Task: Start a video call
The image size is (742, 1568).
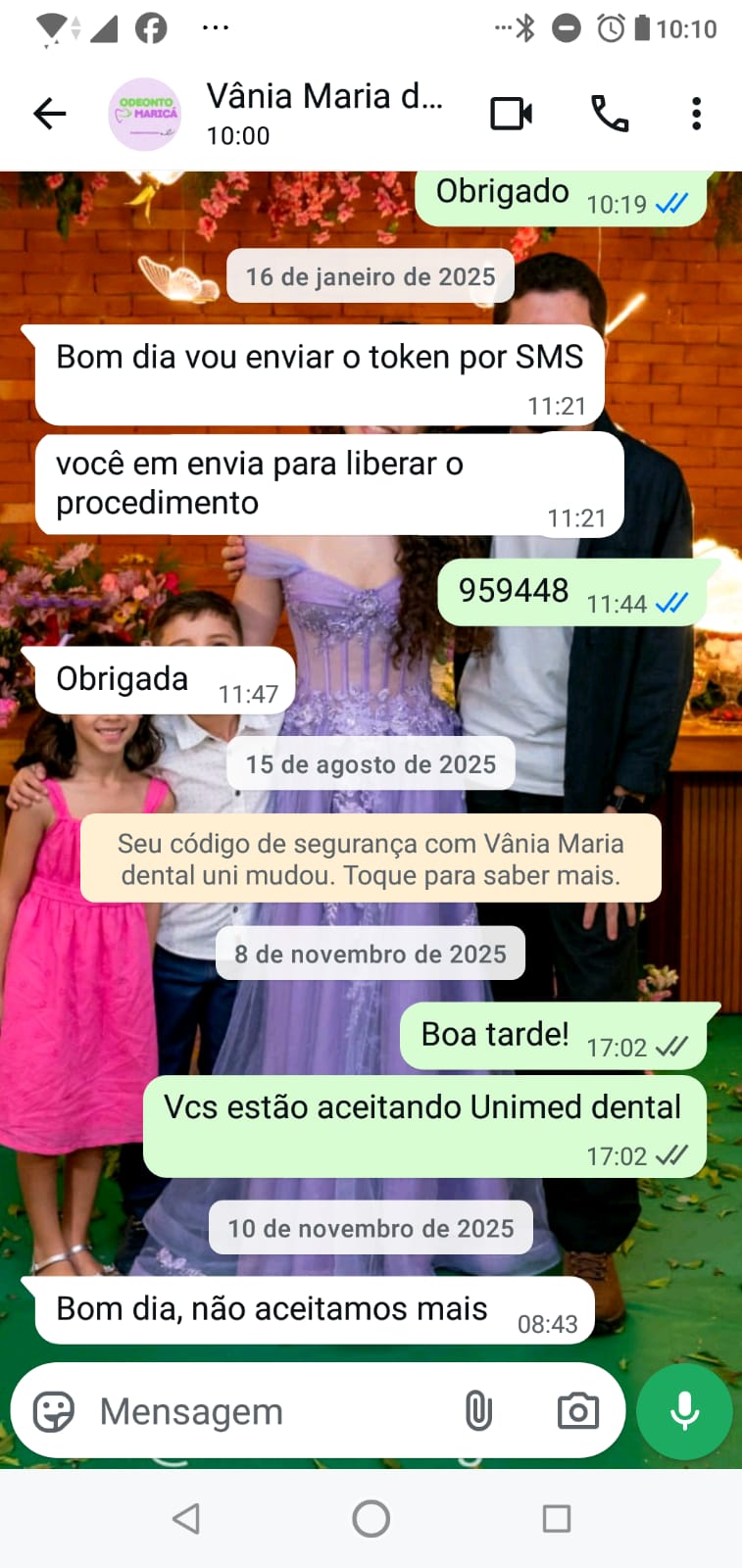Action: (511, 115)
